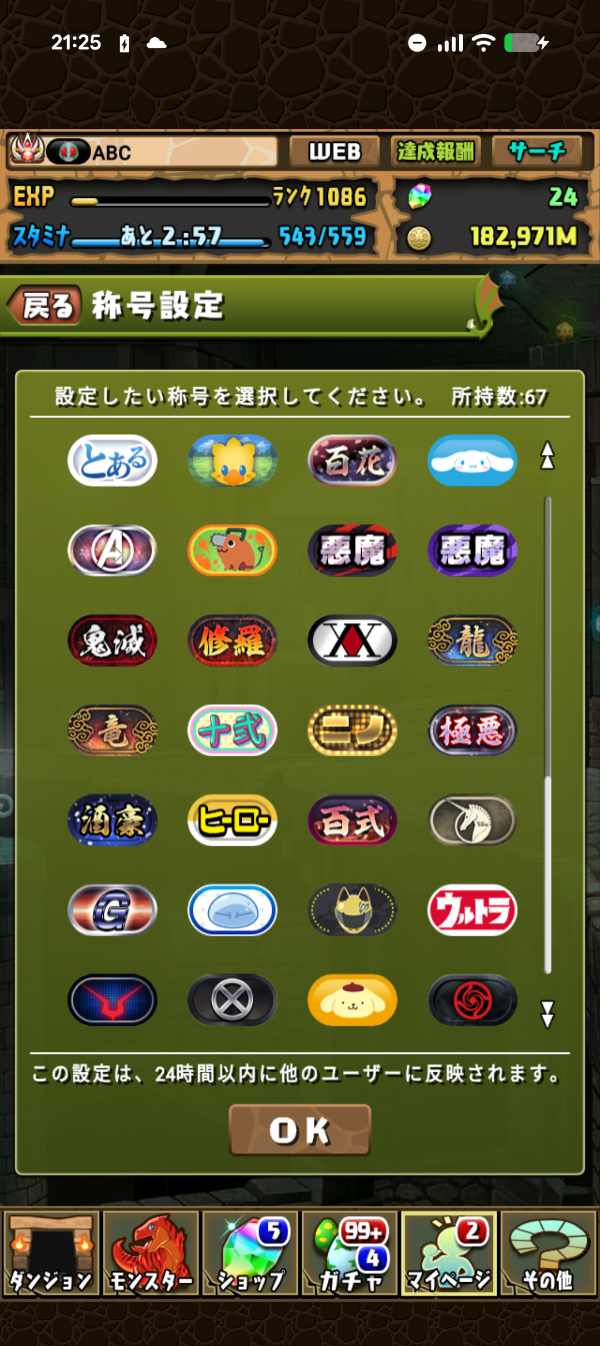Switch to the モンスター tab
This screenshot has height=1346, width=600.
(150, 1253)
